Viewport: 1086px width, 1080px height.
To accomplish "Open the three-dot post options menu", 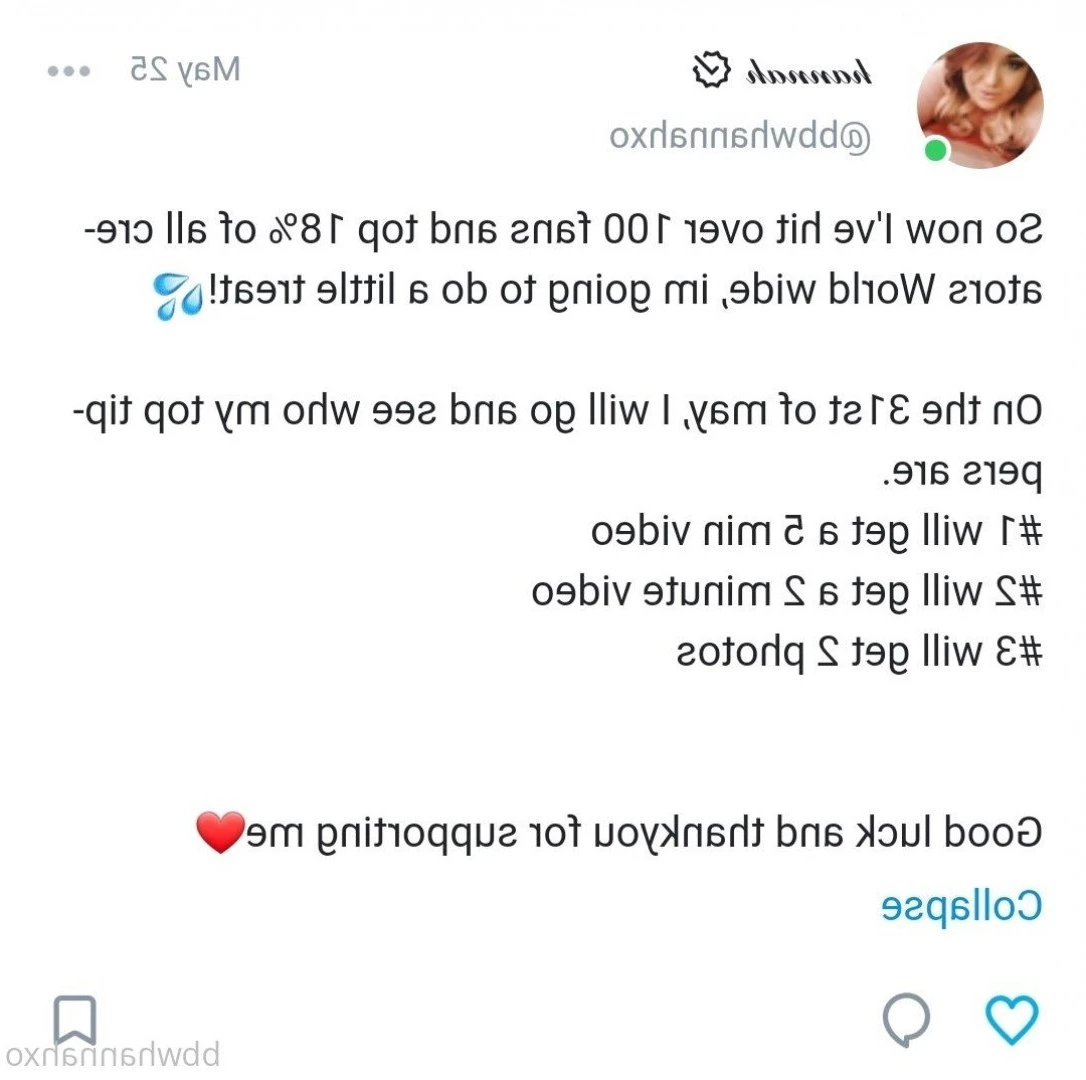I will tap(70, 71).
